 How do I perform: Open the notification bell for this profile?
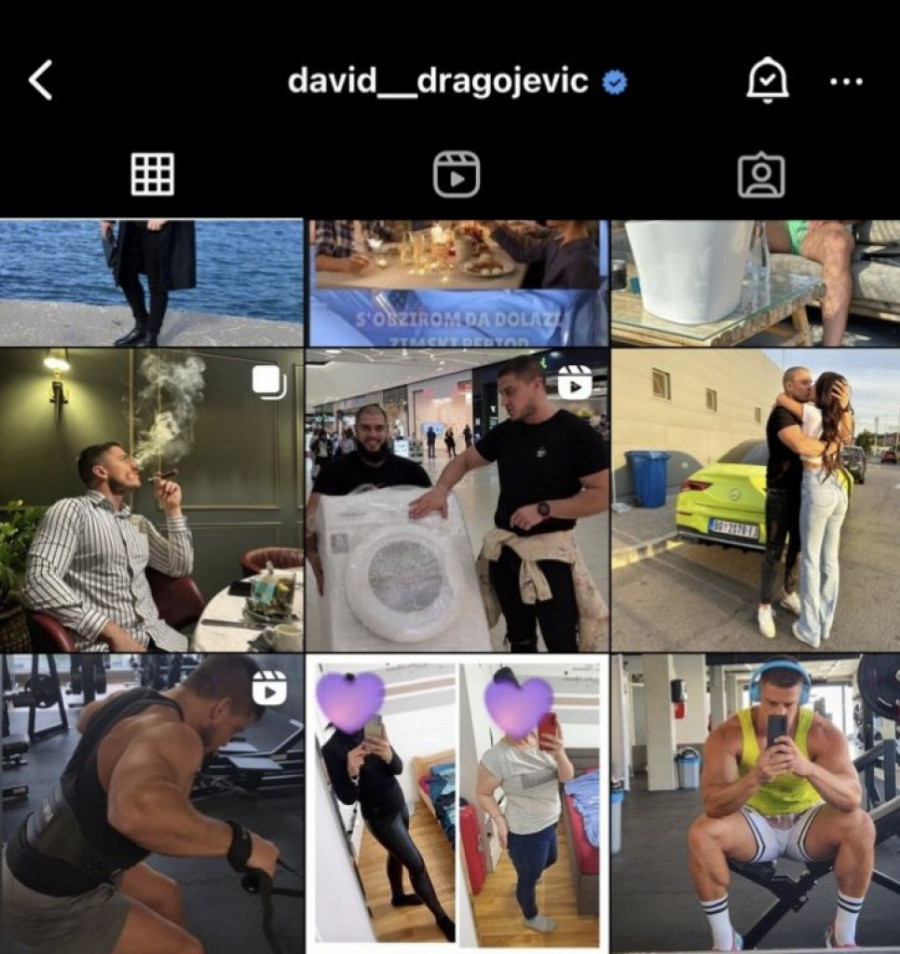click(x=767, y=80)
